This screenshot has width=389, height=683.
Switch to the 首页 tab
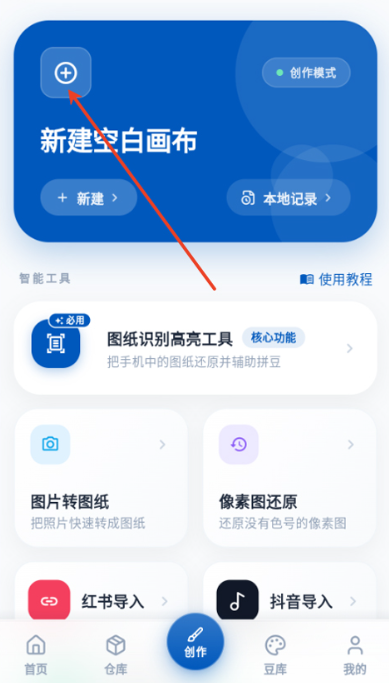36,655
